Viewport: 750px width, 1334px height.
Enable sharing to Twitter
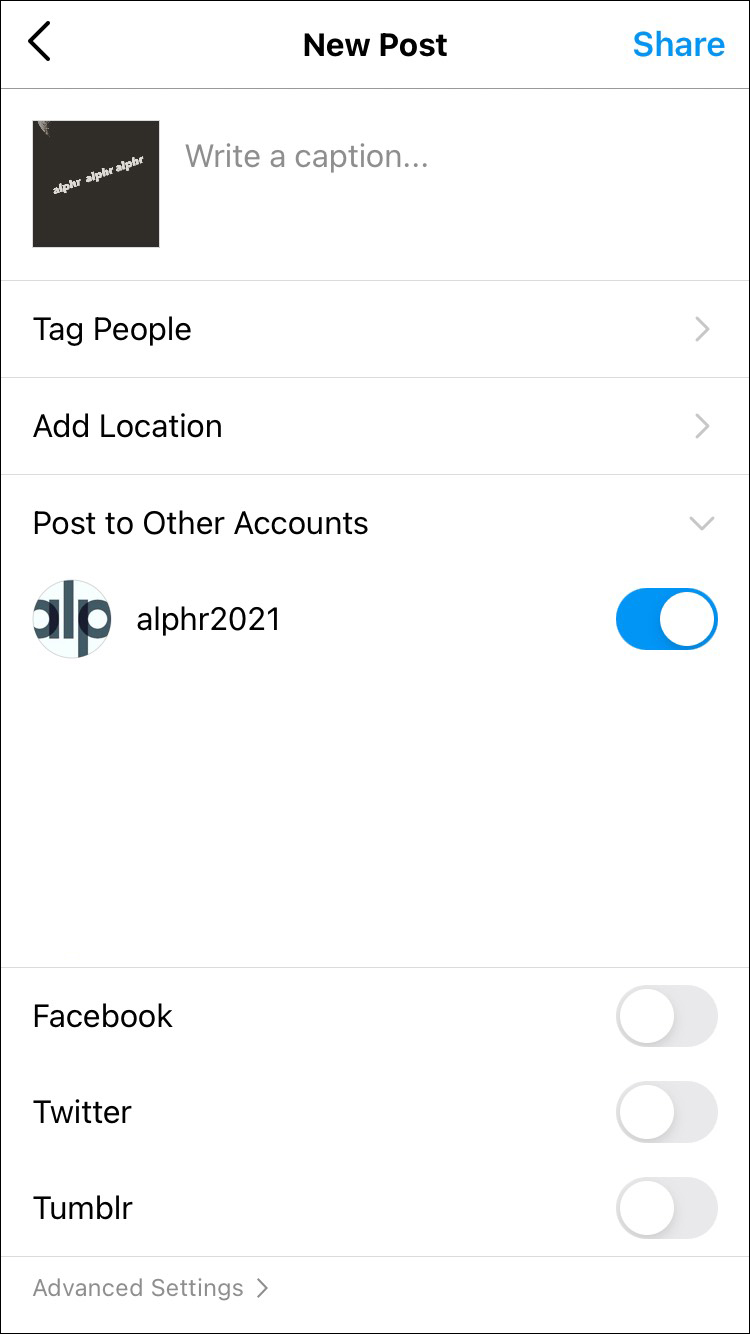coord(666,1112)
